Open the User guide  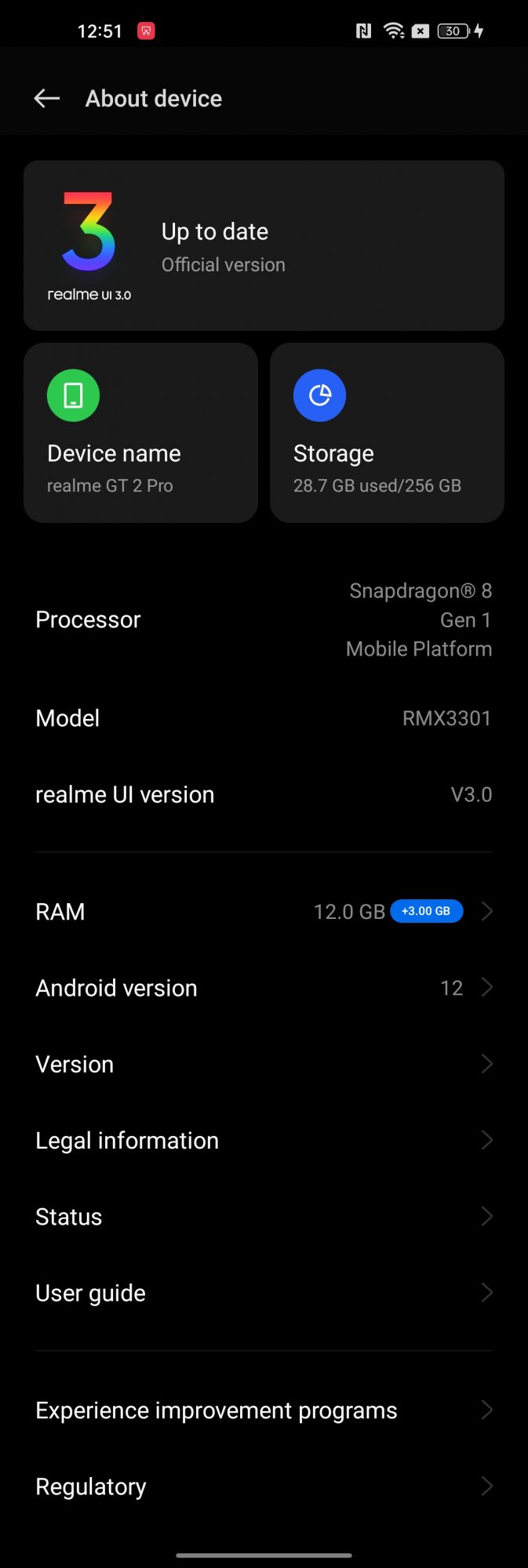pyautogui.click(x=264, y=1292)
